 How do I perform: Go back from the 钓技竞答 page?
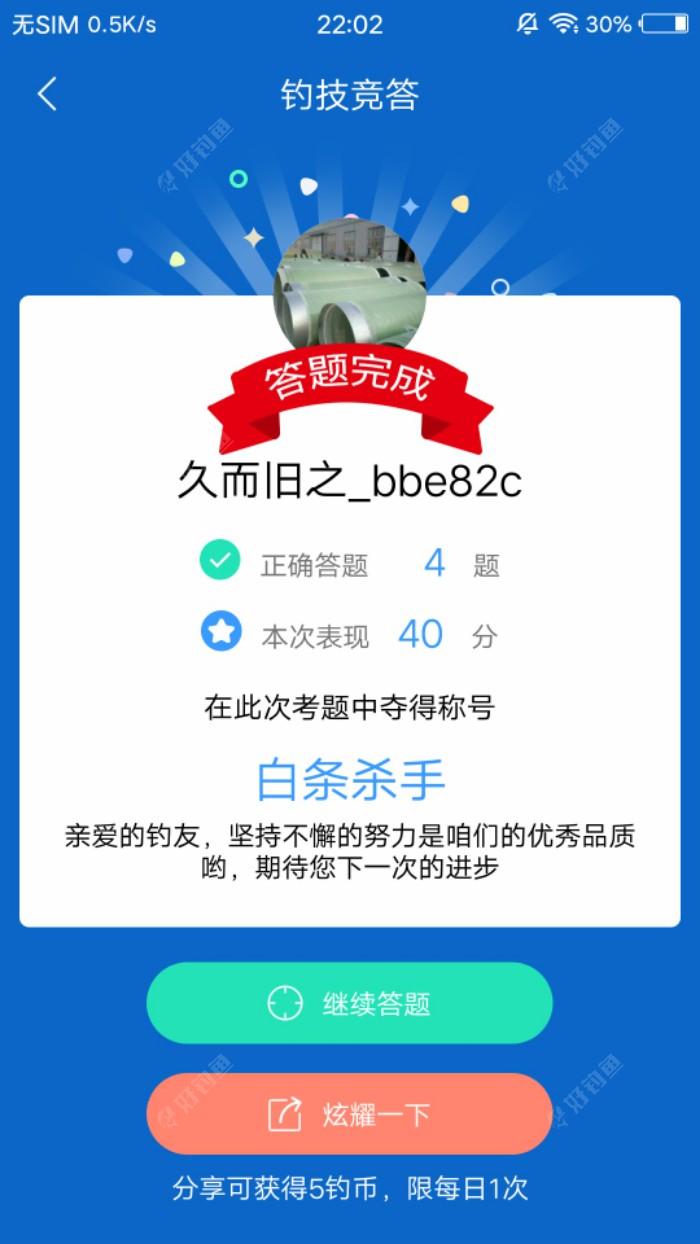pyautogui.click(x=47, y=94)
